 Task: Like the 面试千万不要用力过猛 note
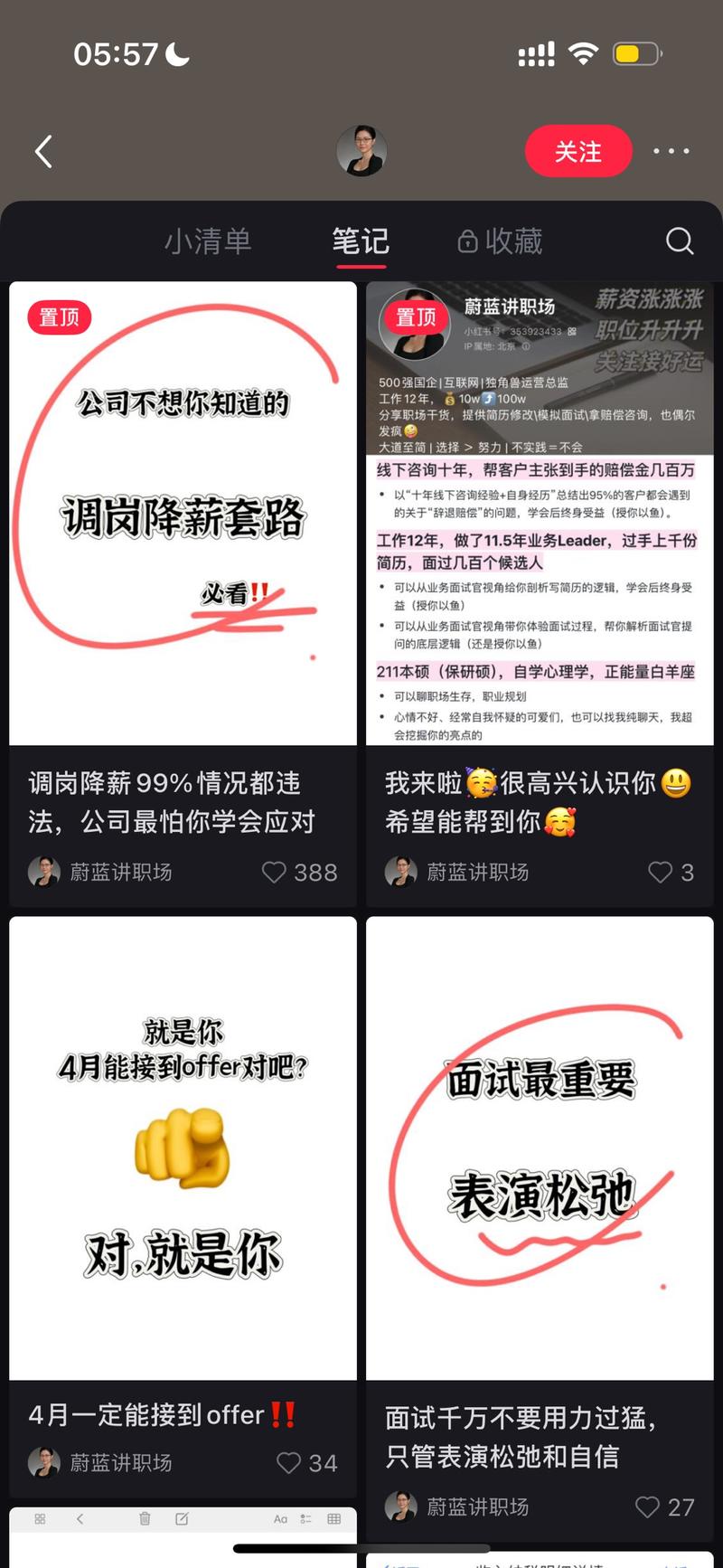[x=647, y=1507]
